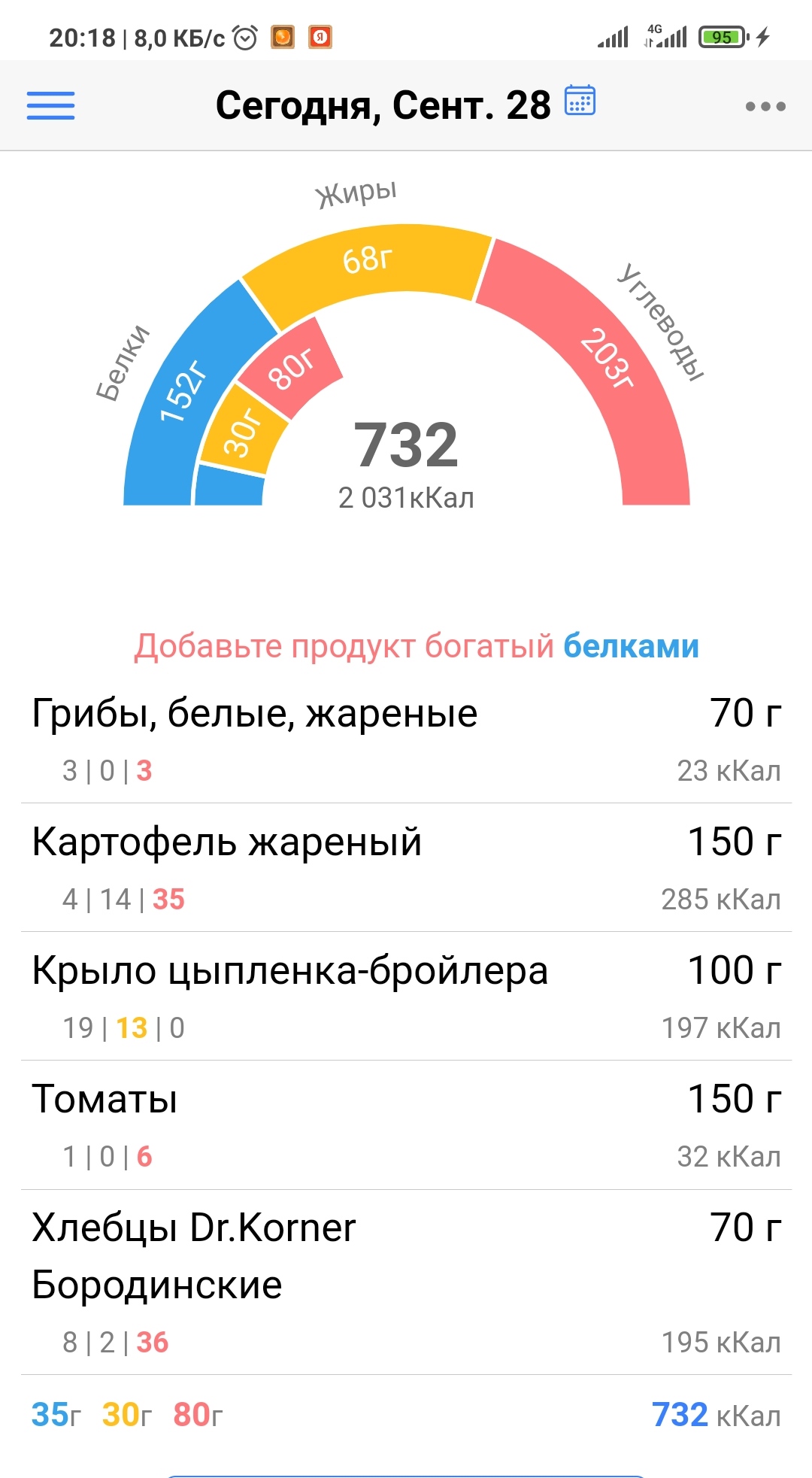Open the Грибы, белые, жареные entry
812x1478 pixels.
coord(406,739)
